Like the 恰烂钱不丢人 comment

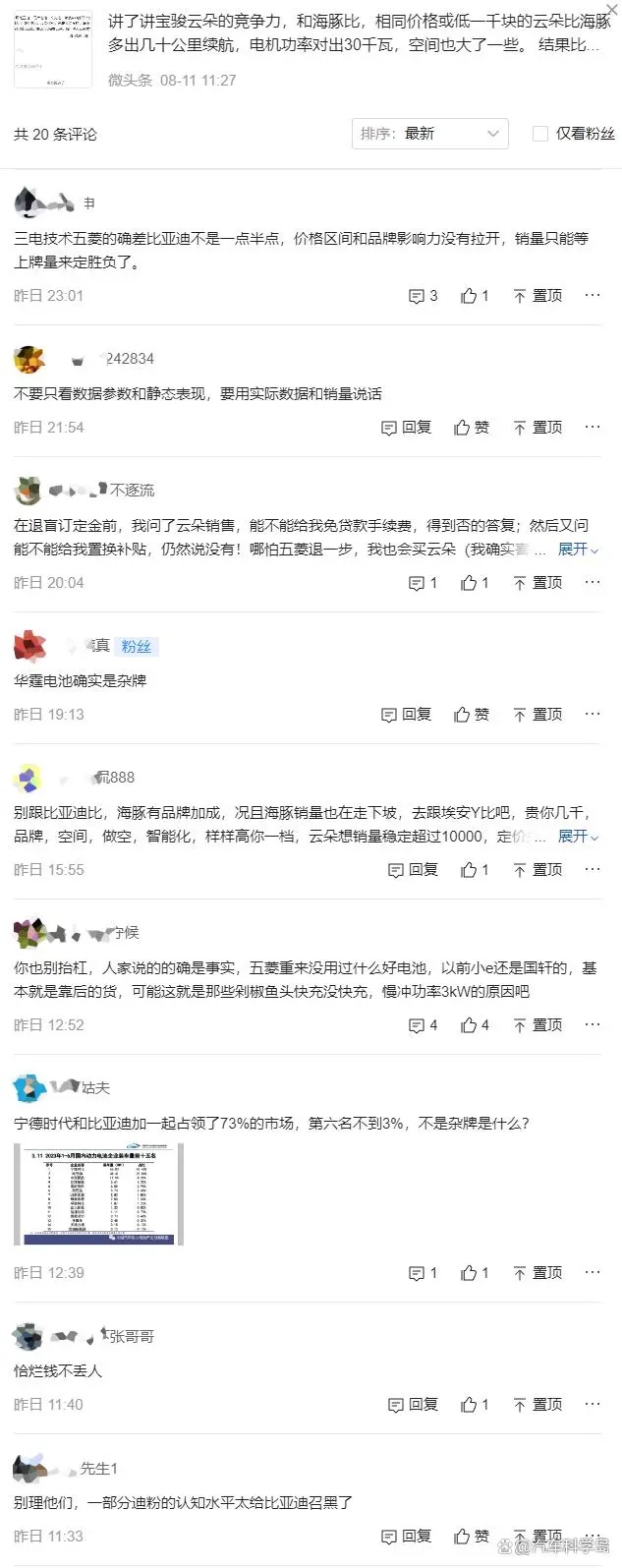[x=475, y=1405]
